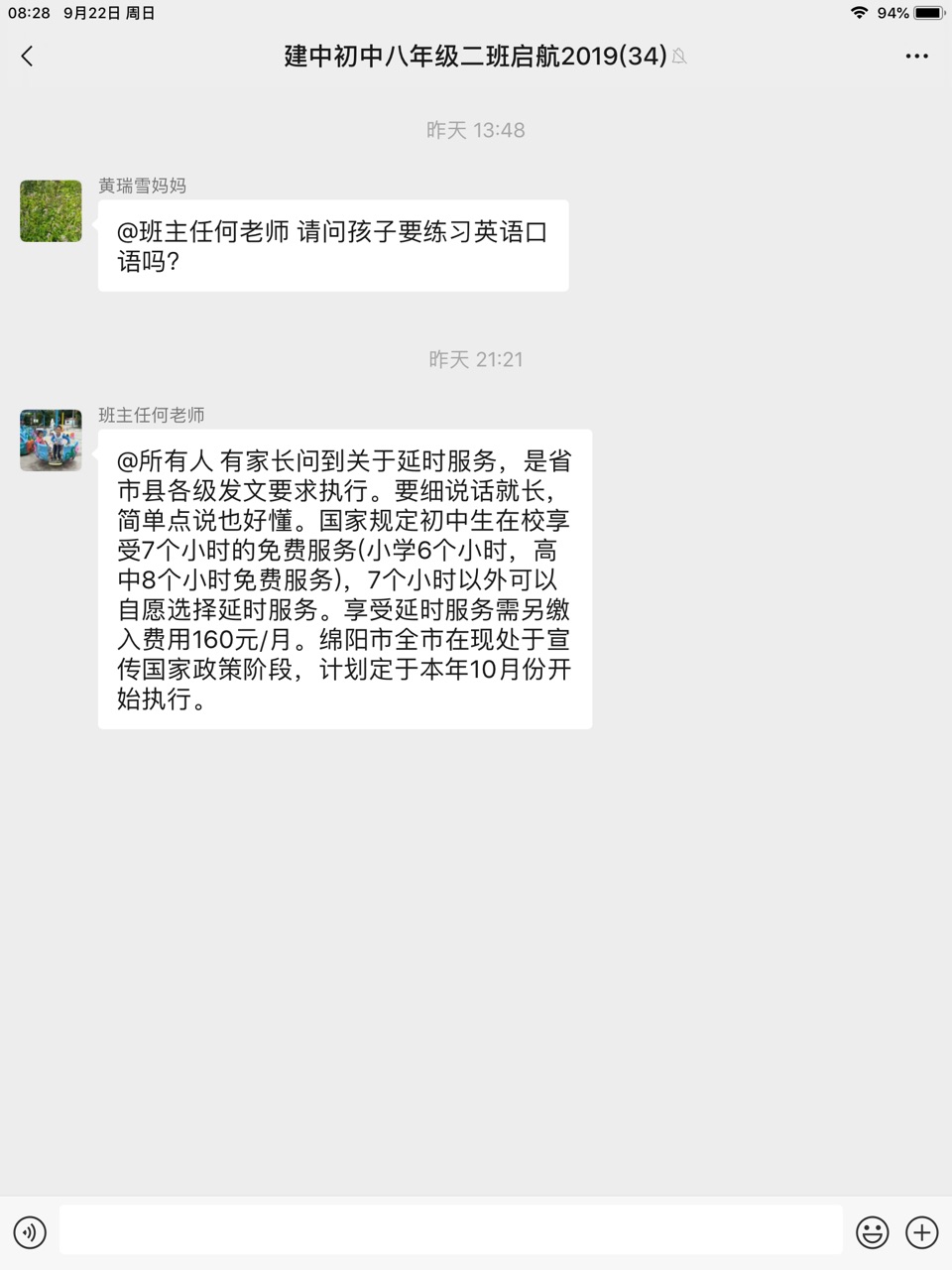Switch to voice message input

(30, 1232)
